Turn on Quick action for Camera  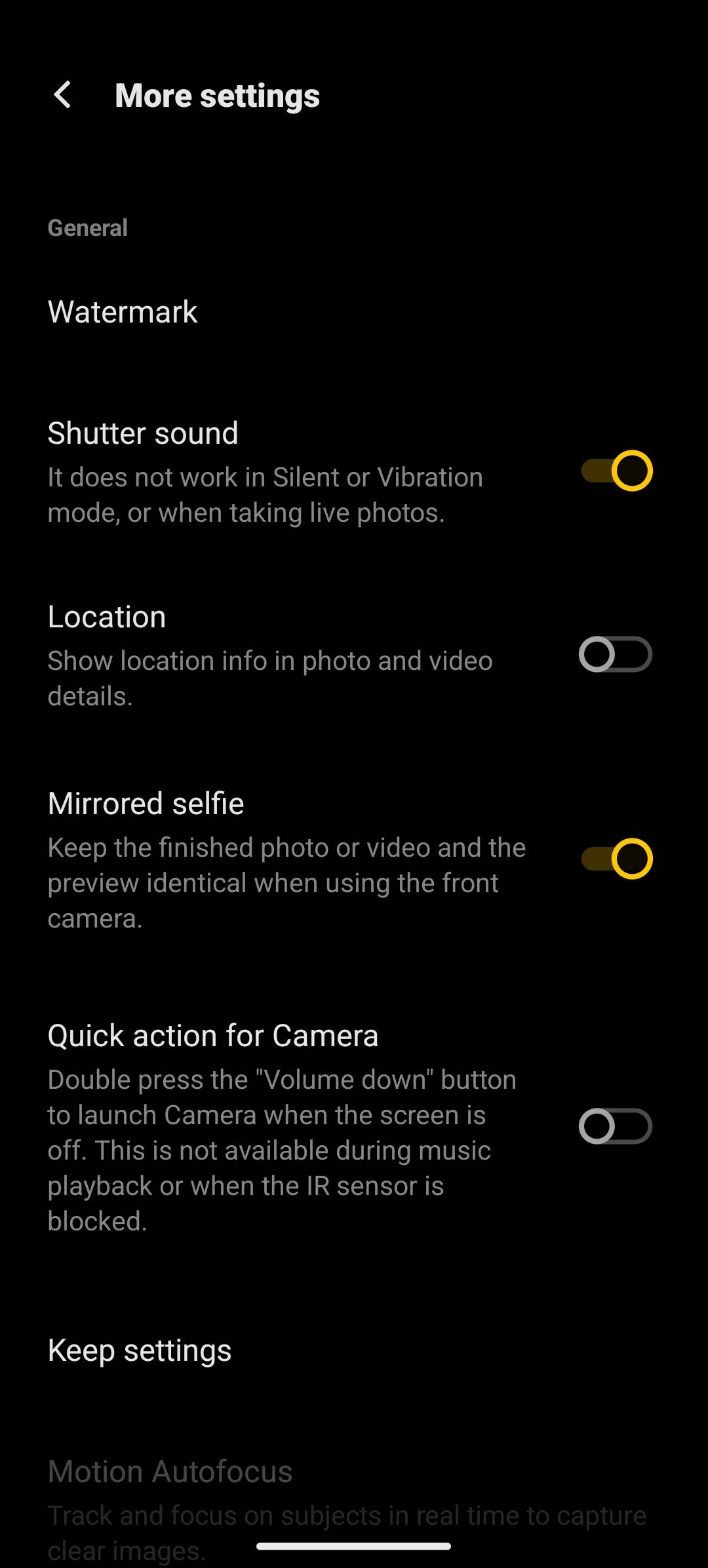pyautogui.click(x=615, y=1126)
